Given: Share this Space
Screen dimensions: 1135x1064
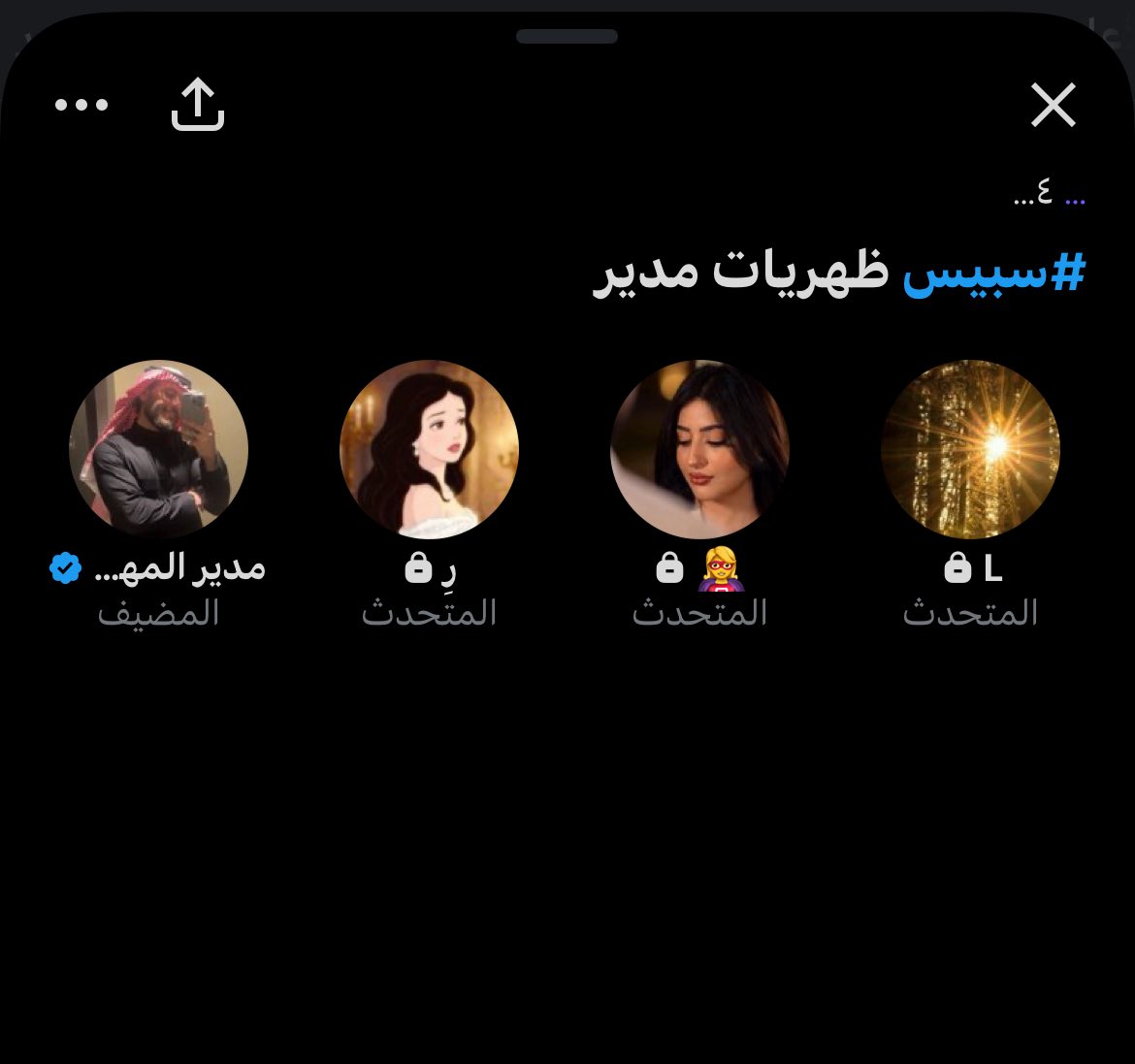Looking at the screenshot, I should 198,105.
